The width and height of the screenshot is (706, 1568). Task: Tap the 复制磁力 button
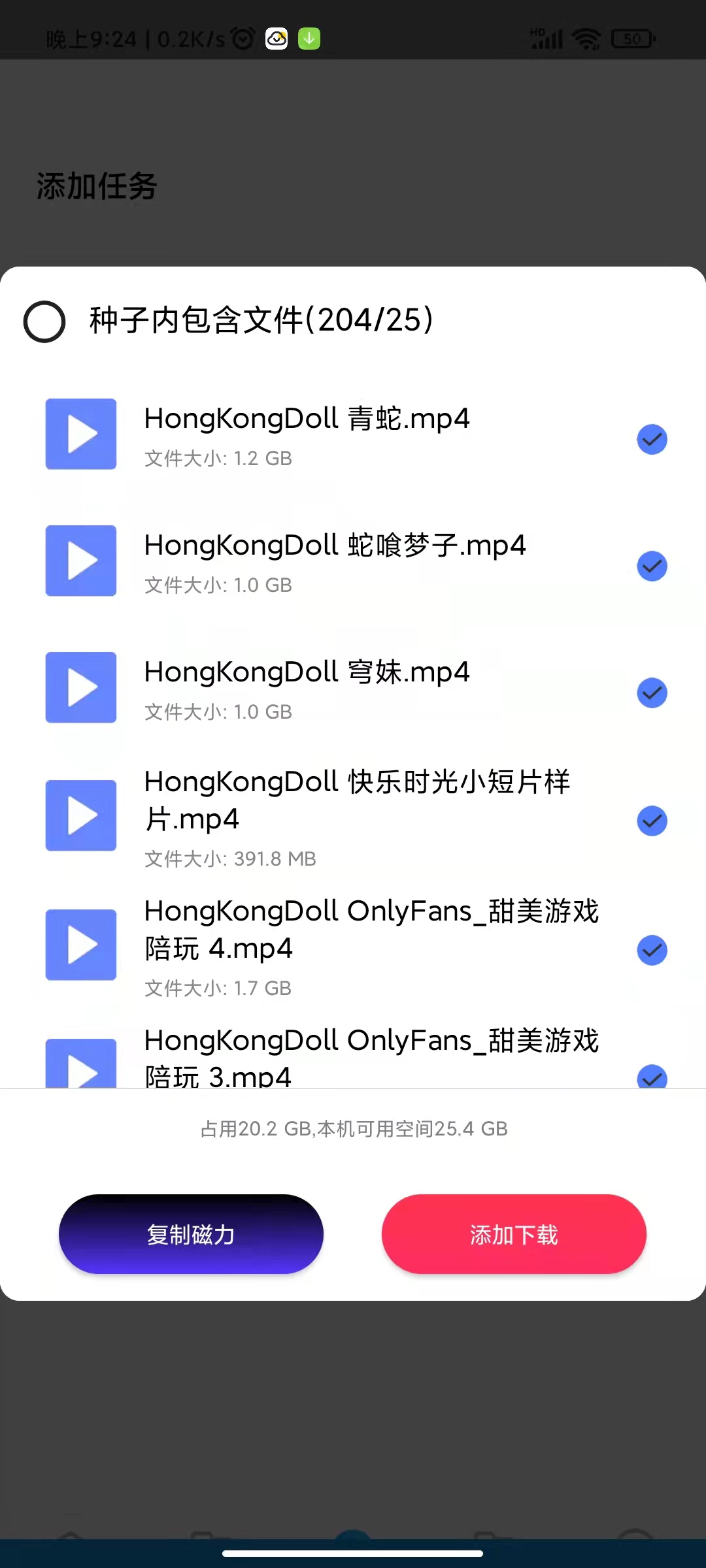pyautogui.click(x=191, y=1234)
